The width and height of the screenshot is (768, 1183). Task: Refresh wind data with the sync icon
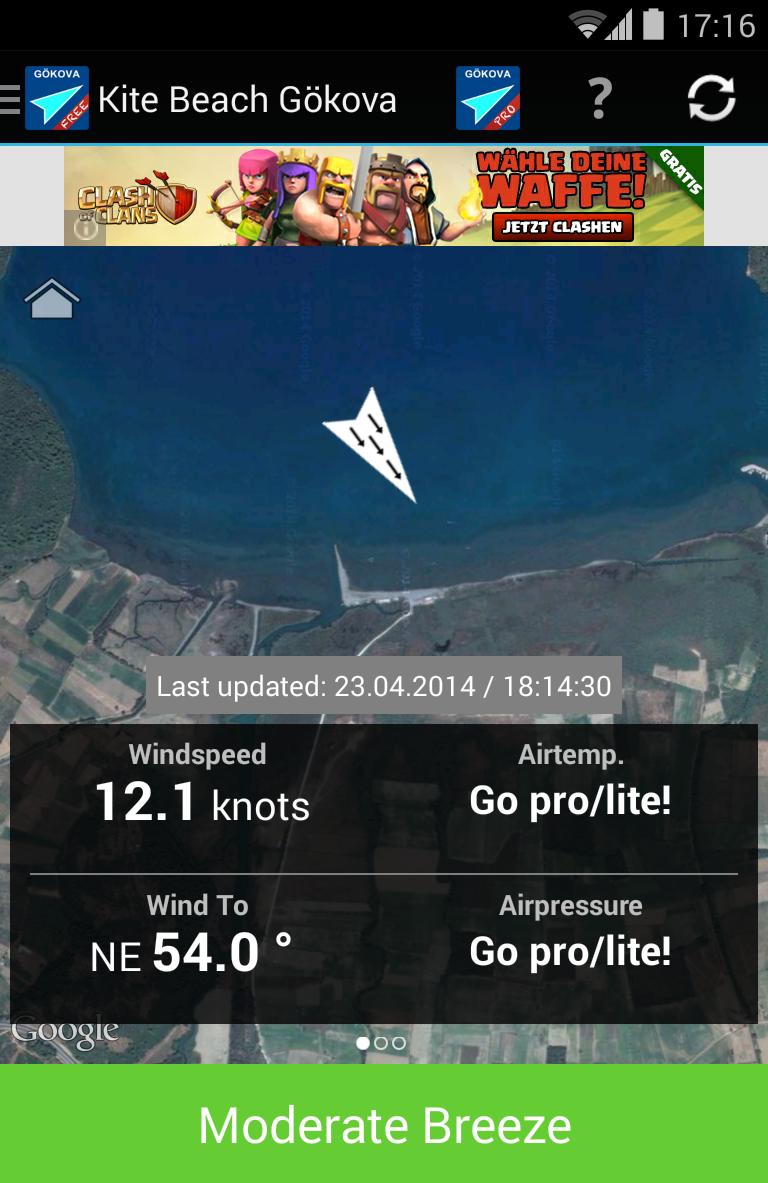click(x=711, y=97)
